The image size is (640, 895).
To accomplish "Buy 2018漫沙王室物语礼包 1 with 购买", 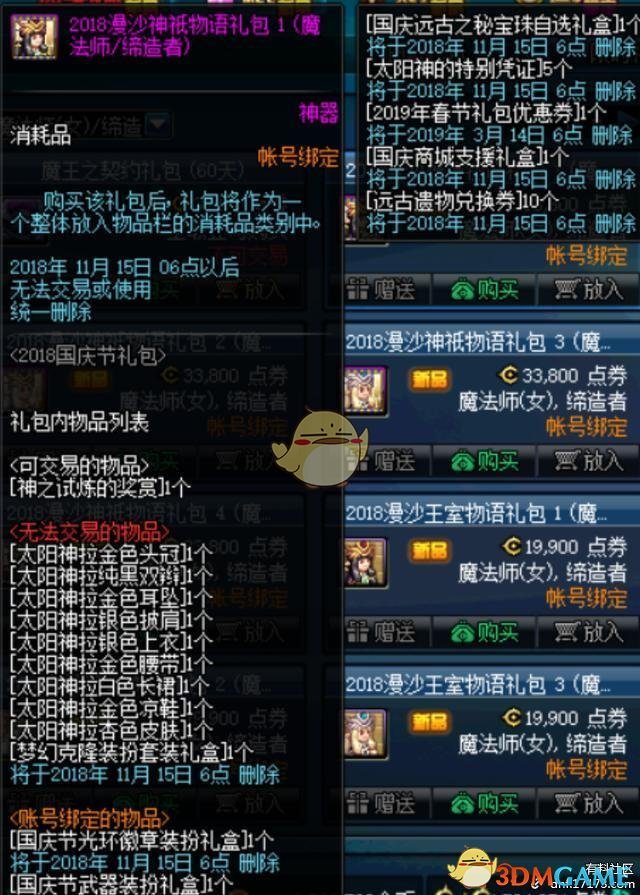I will pos(487,632).
